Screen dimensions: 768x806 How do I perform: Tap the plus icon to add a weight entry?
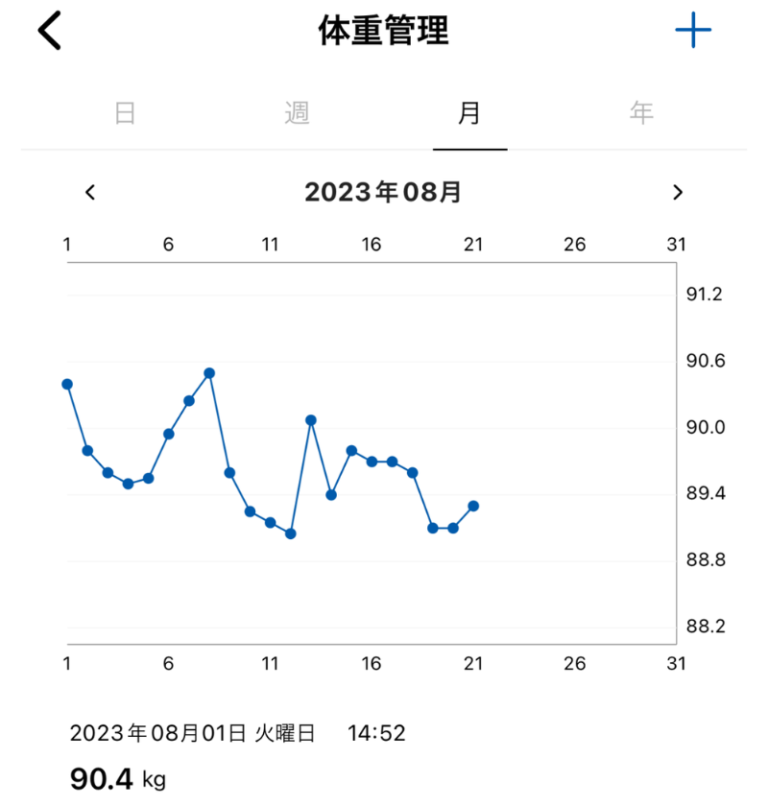(x=692, y=30)
